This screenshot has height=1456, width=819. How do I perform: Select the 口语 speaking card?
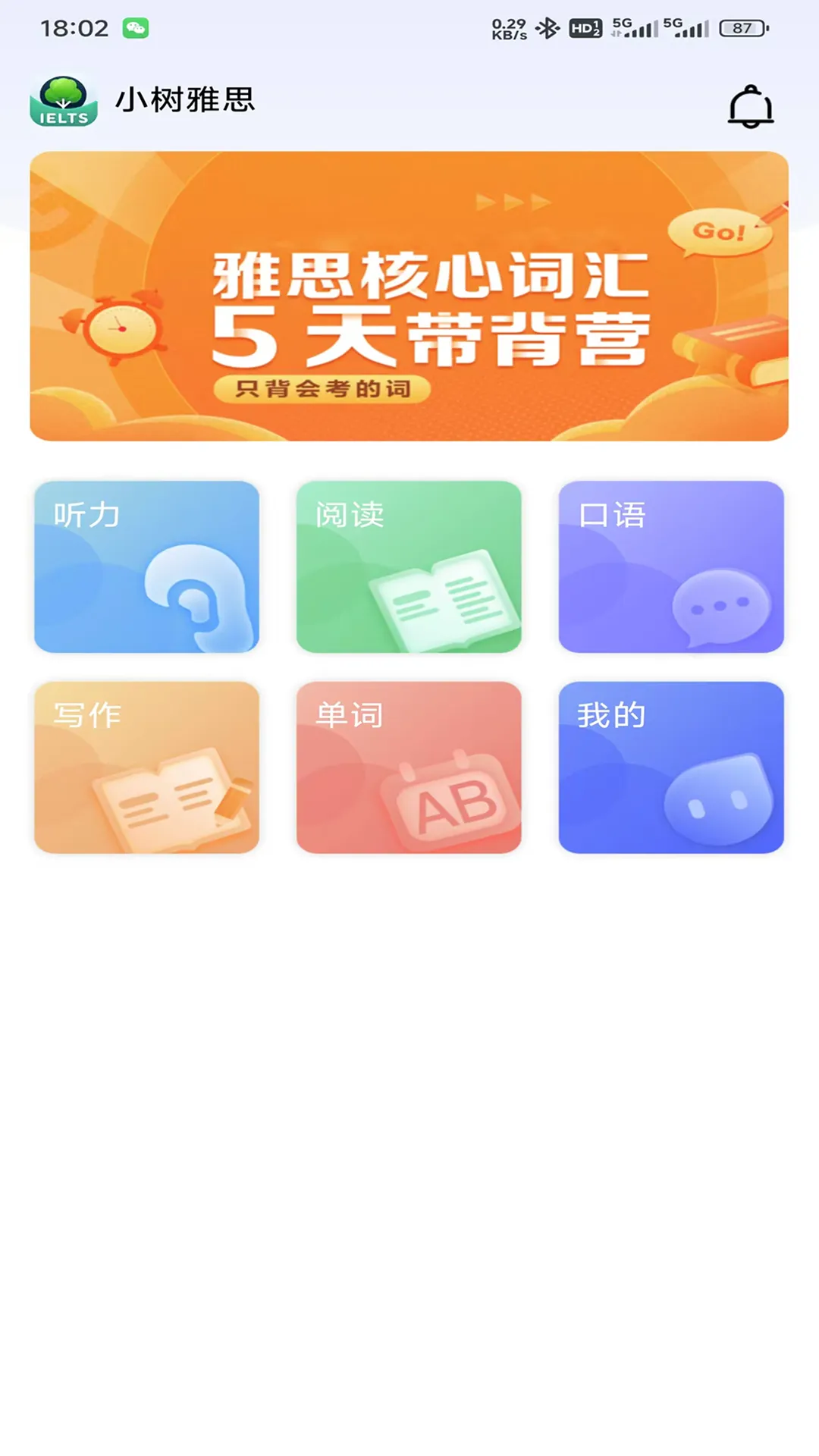point(671,566)
